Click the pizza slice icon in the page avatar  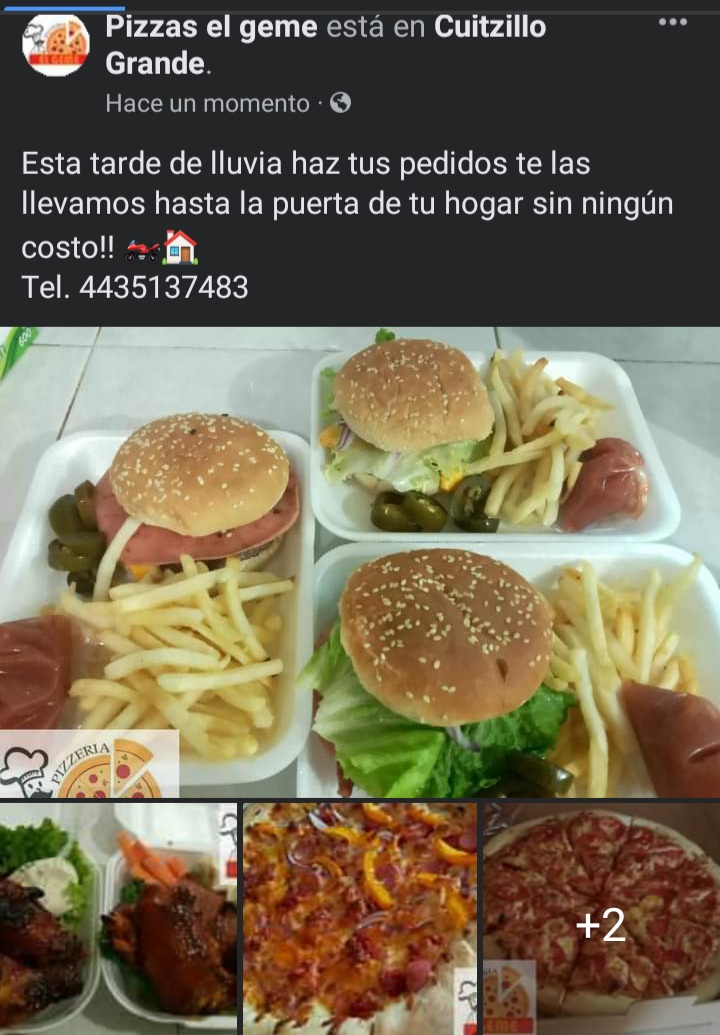pos(62,42)
